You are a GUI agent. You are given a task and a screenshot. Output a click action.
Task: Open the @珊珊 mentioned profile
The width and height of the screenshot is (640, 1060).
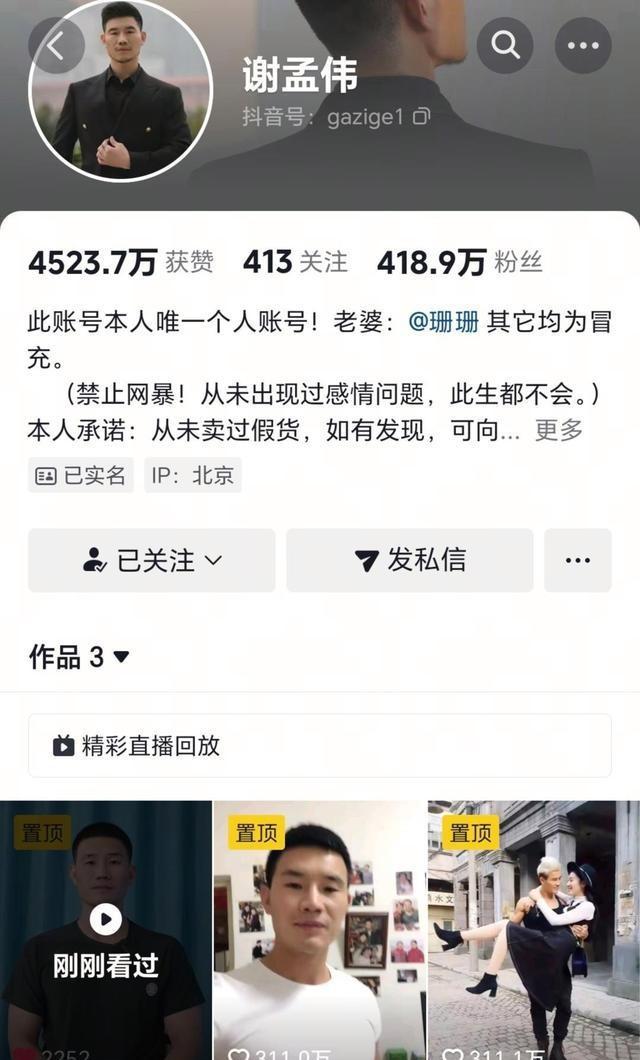(444, 322)
